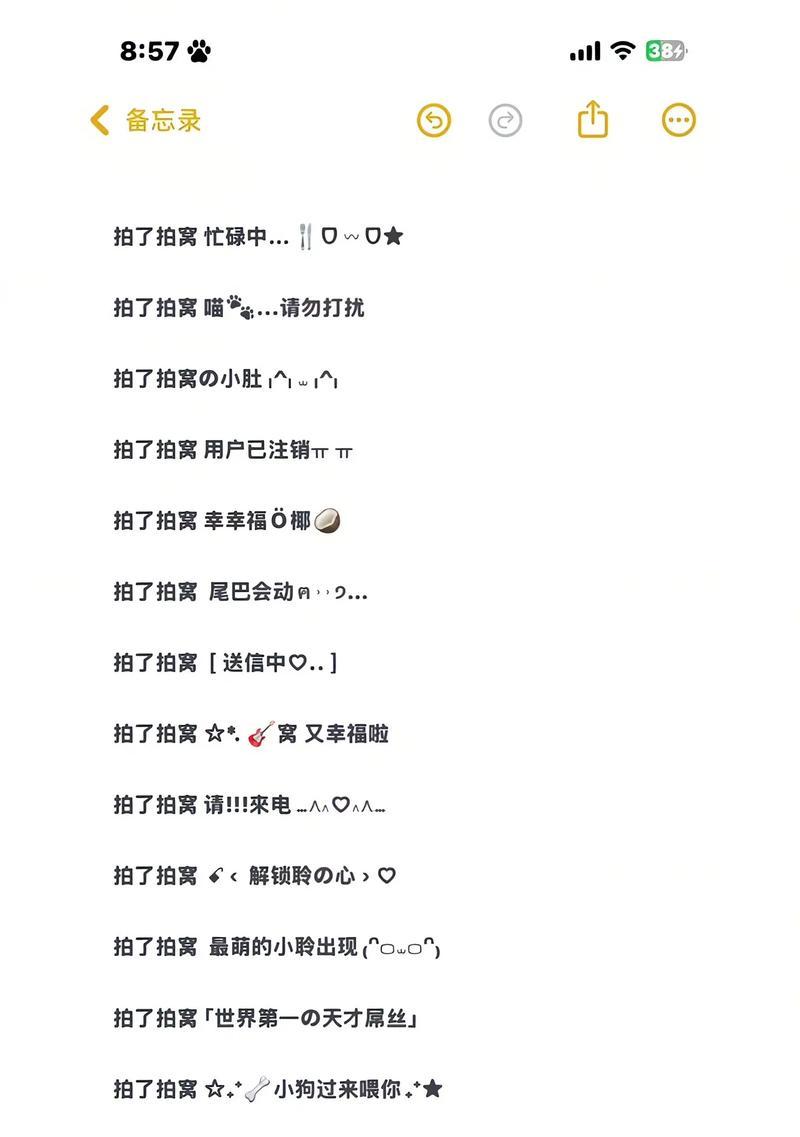
Task: Undo the last edit
Action: (433, 121)
